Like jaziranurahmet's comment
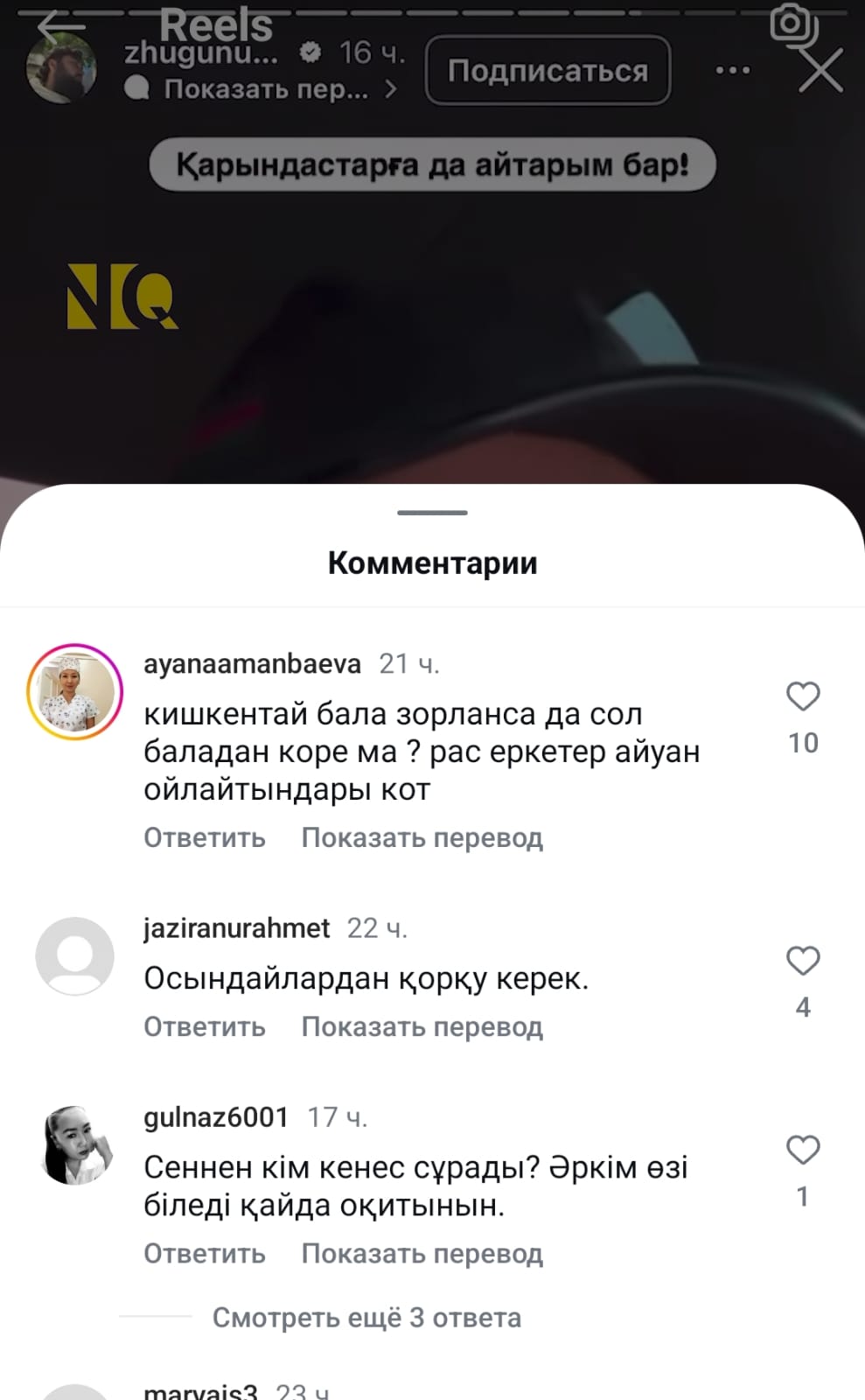This screenshot has width=865, height=1400. (802, 961)
